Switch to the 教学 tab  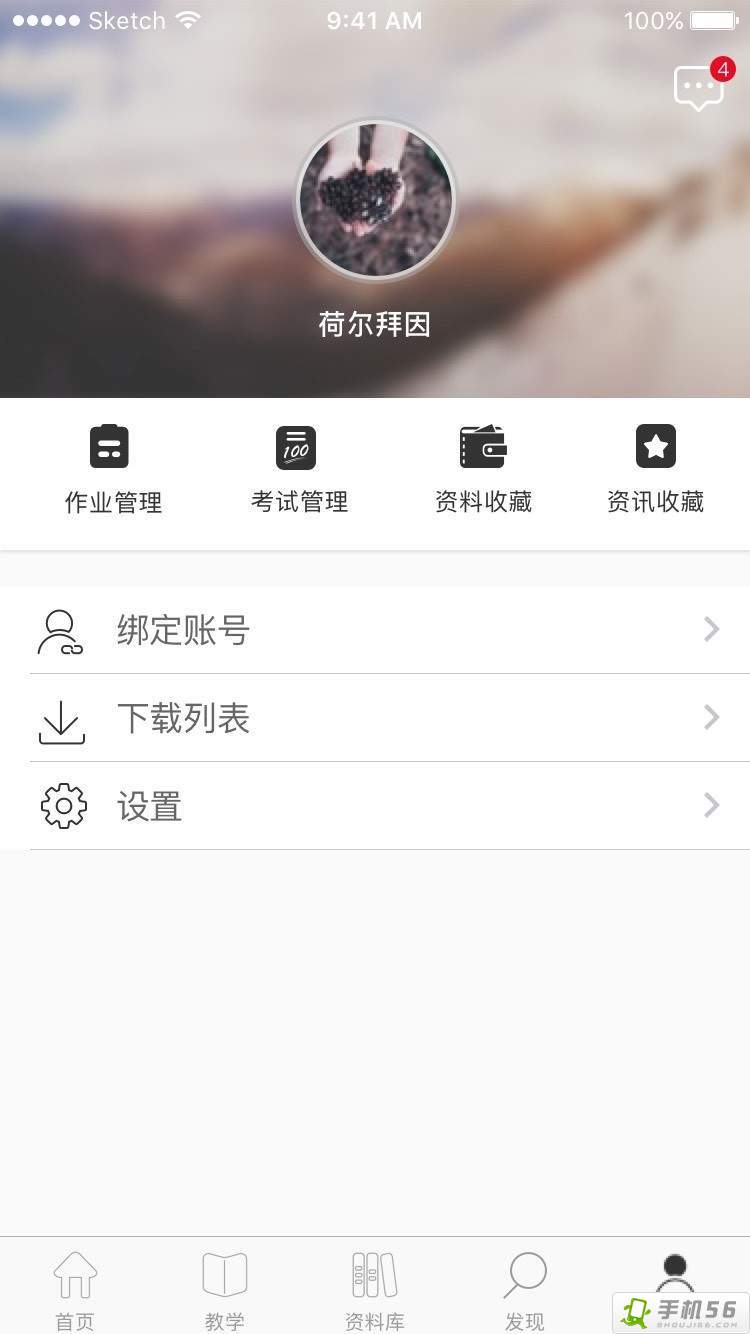click(225, 1288)
